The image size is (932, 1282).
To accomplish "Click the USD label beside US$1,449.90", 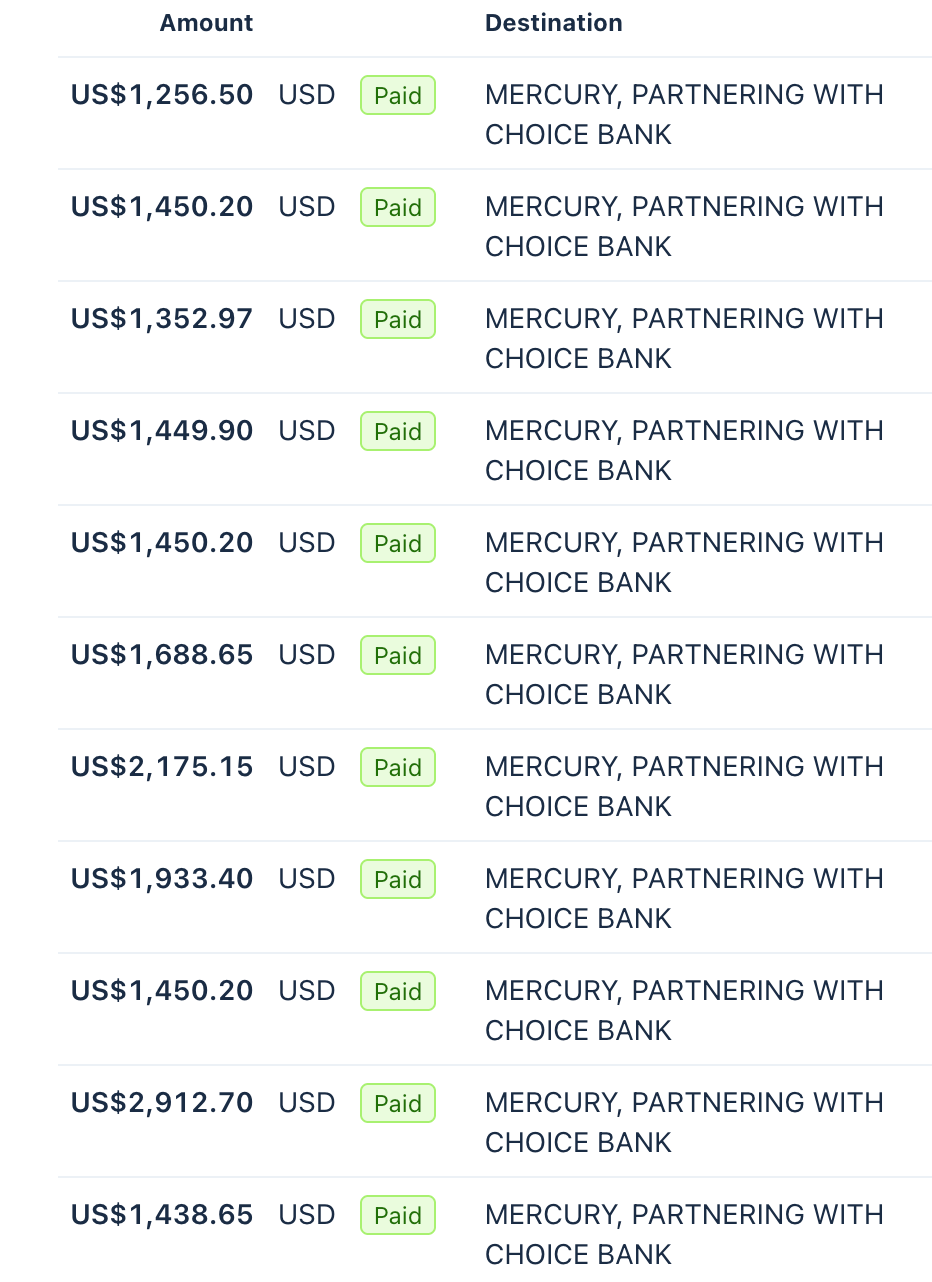I will pyautogui.click(x=307, y=431).
